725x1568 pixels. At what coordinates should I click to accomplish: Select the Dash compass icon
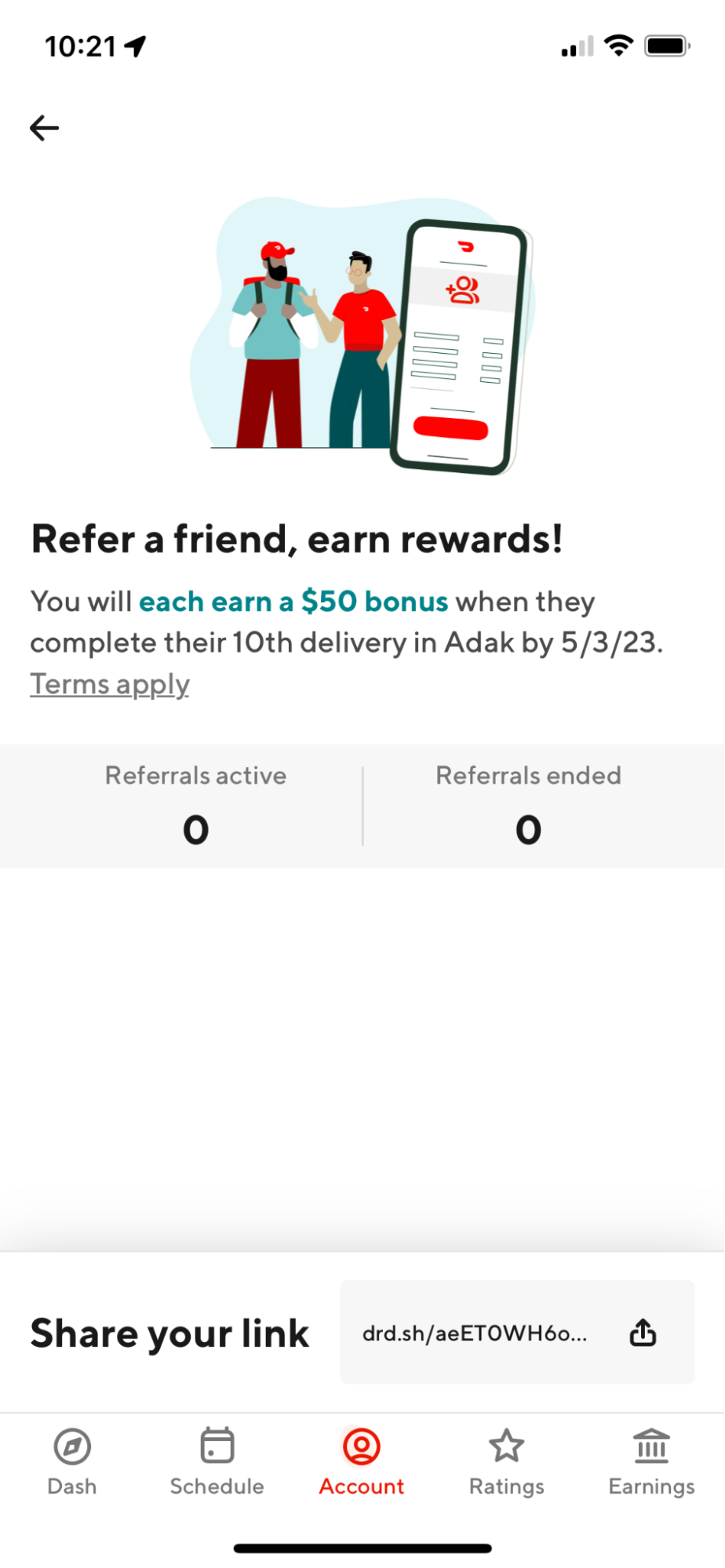tap(72, 1446)
